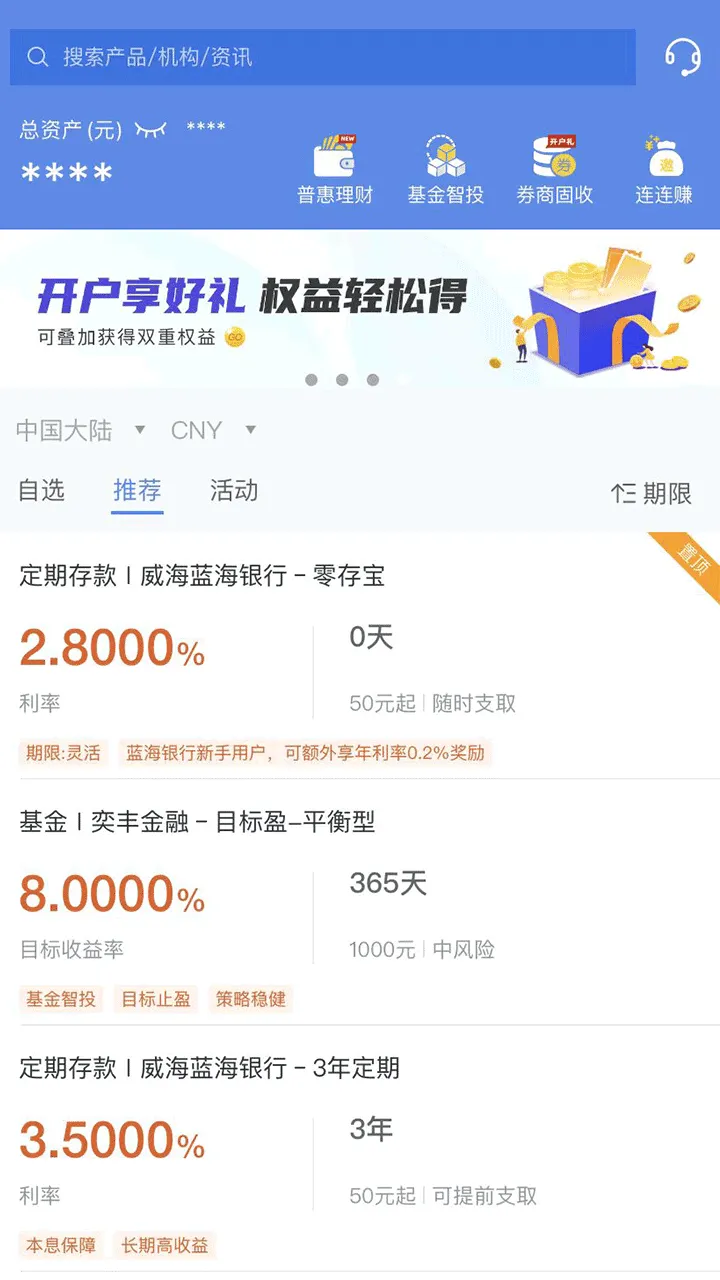Select the 基金智投 tag on 目标盈 product

coord(61,999)
